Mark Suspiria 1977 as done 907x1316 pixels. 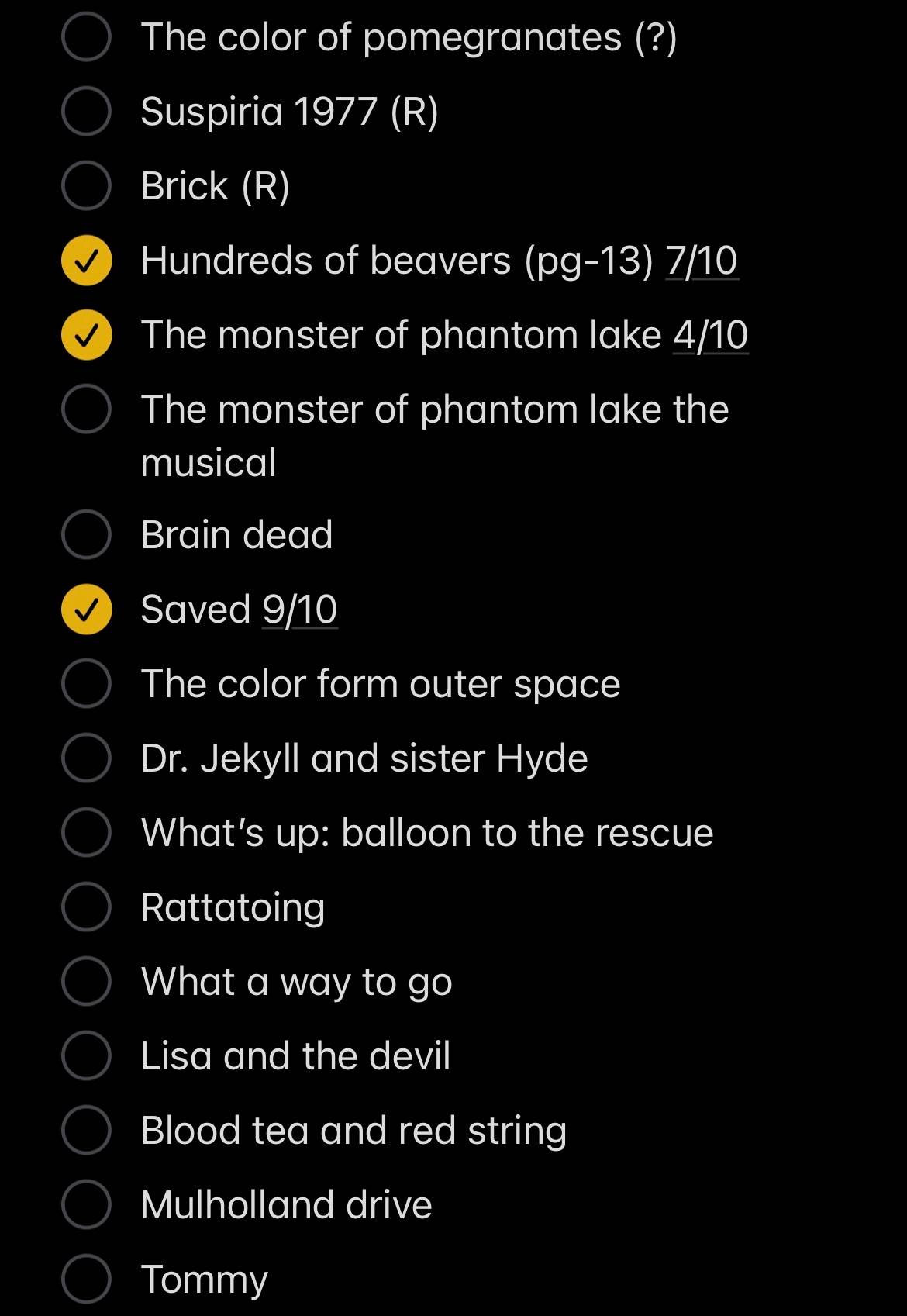(86, 111)
